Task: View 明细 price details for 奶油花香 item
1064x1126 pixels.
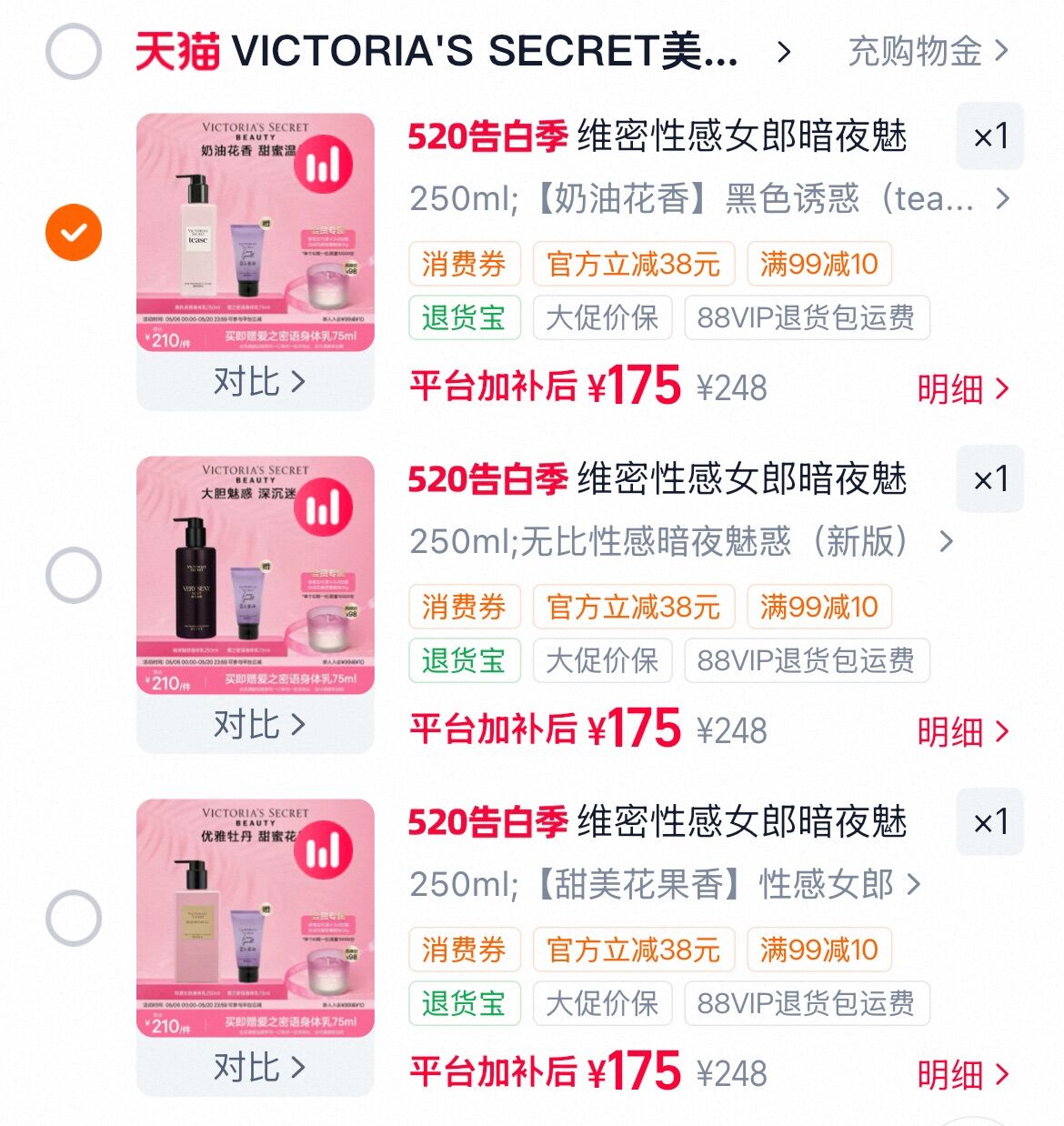Action: (963, 389)
